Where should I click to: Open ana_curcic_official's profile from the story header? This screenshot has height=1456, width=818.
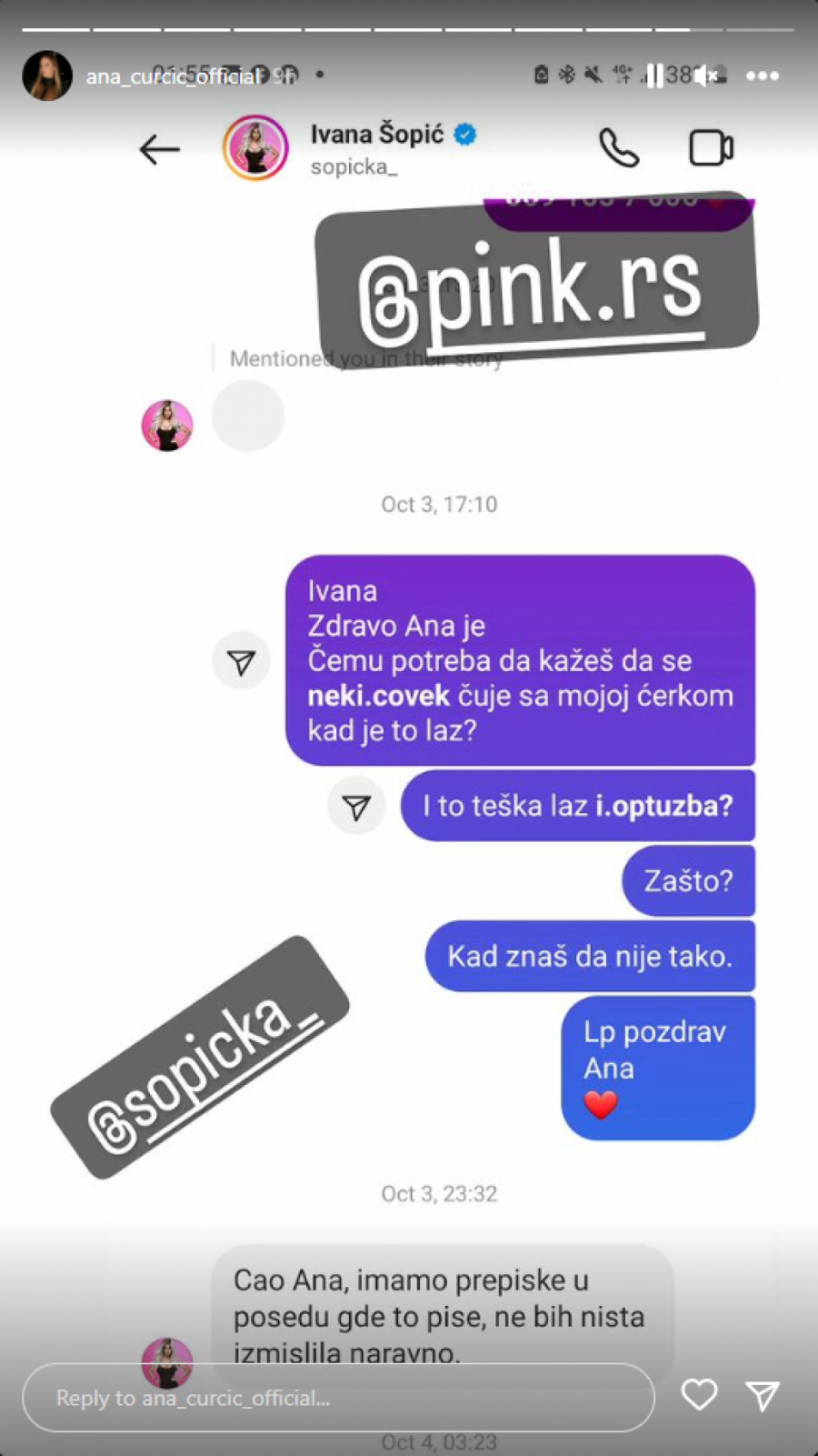[47, 75]
